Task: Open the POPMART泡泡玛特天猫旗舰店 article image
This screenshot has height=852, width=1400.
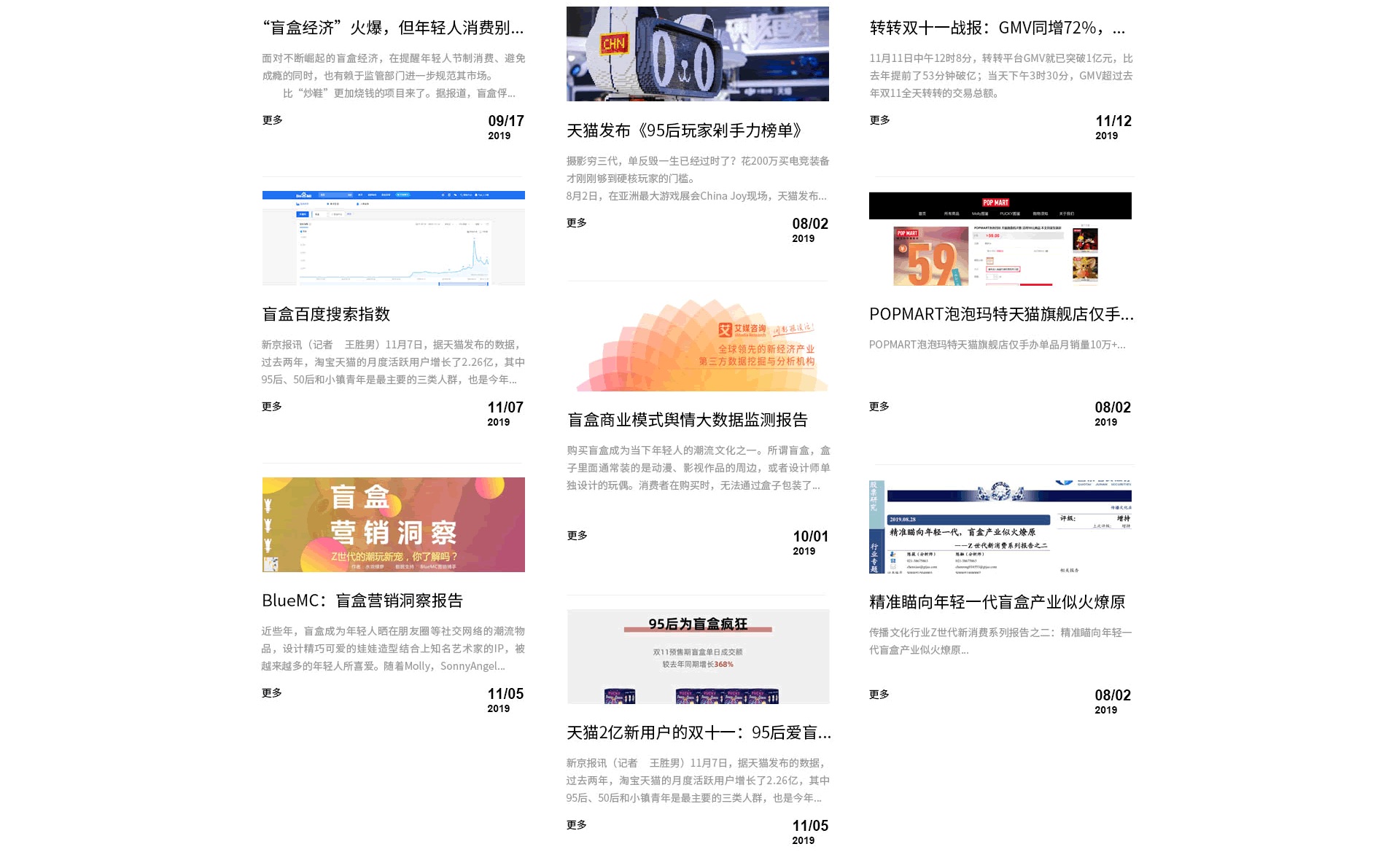Action: pos(1000,238)
